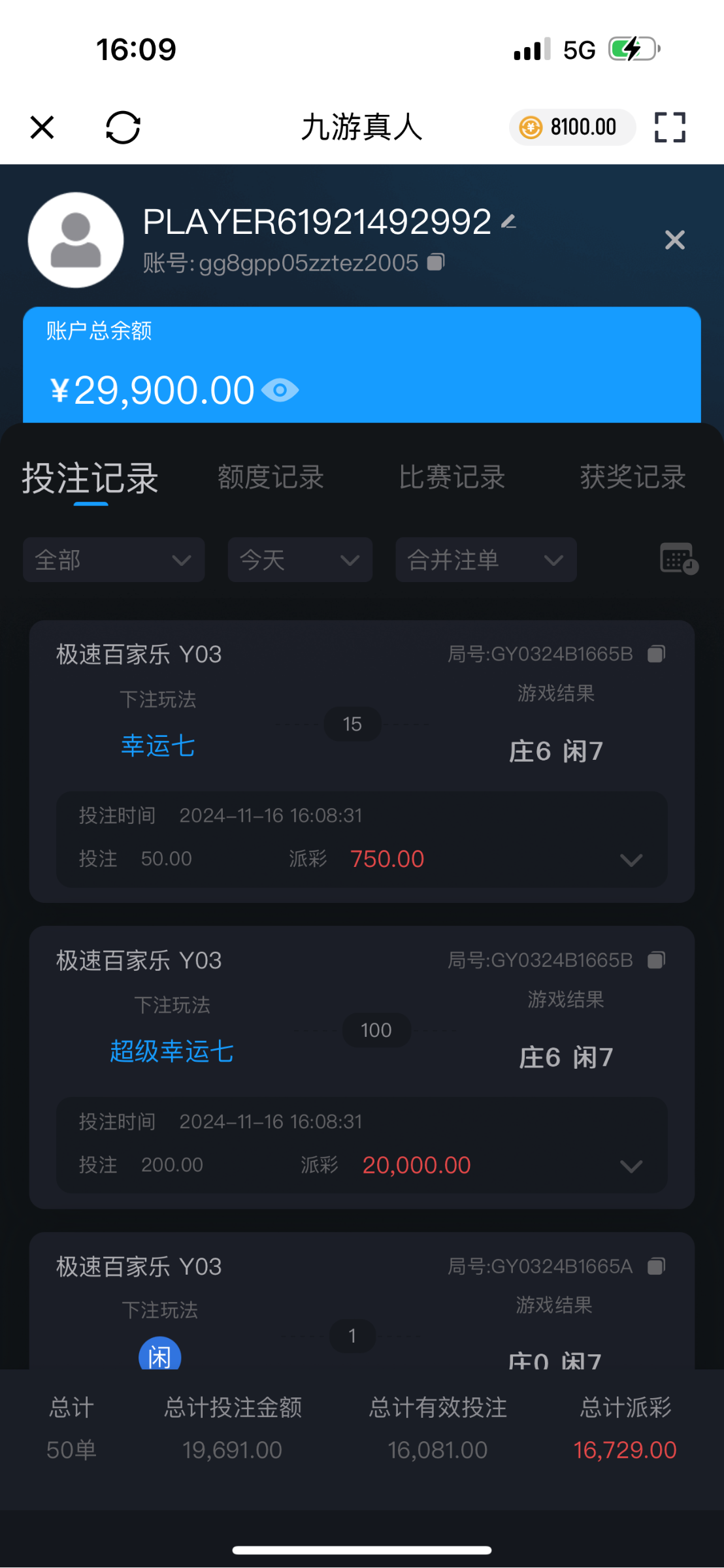Edit the nickname PLAYER61921492992

click(x=508, y=222)
